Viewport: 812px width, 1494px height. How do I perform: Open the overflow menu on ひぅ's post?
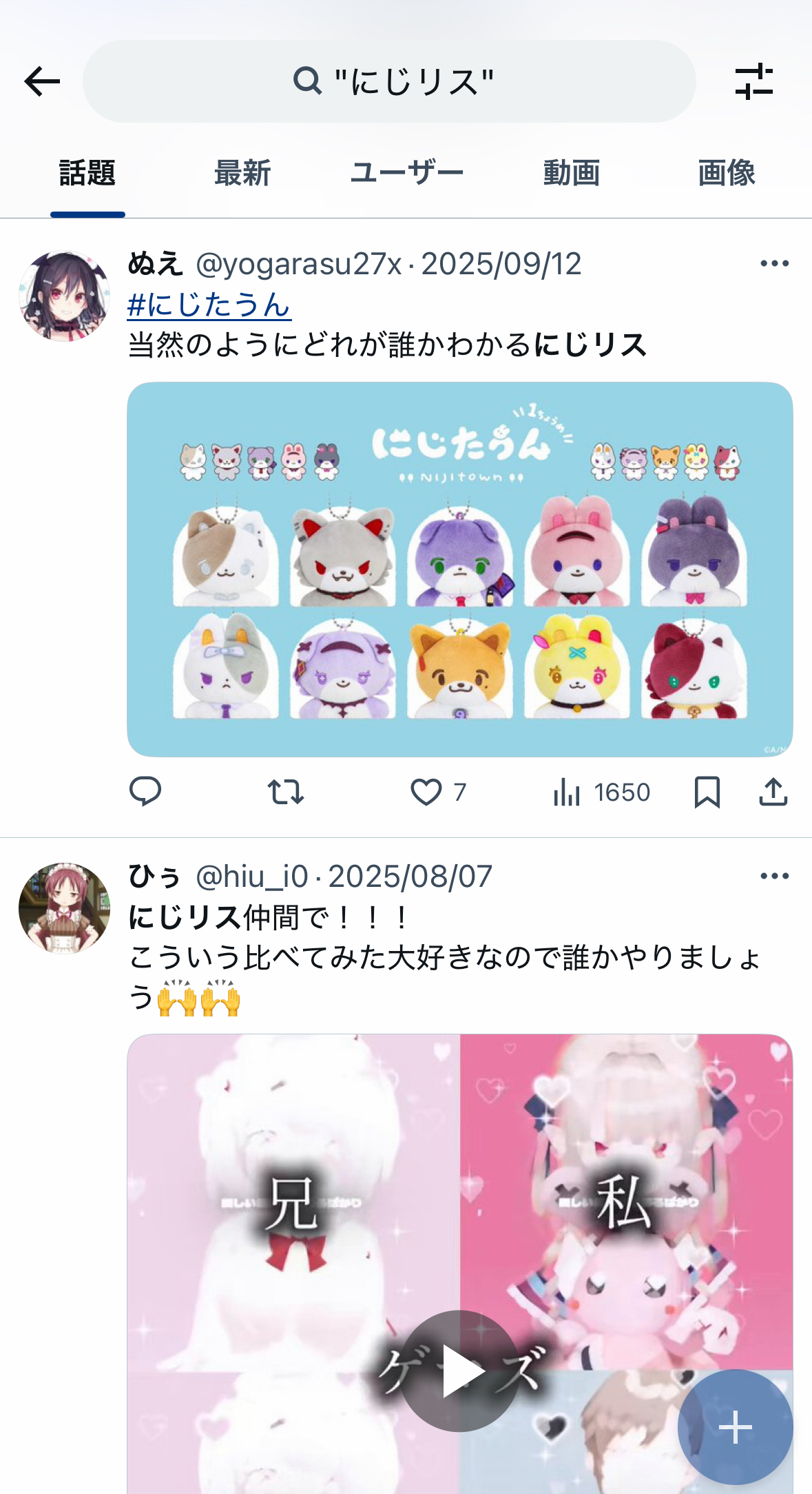pyautogui.click(x=774, y=876)
